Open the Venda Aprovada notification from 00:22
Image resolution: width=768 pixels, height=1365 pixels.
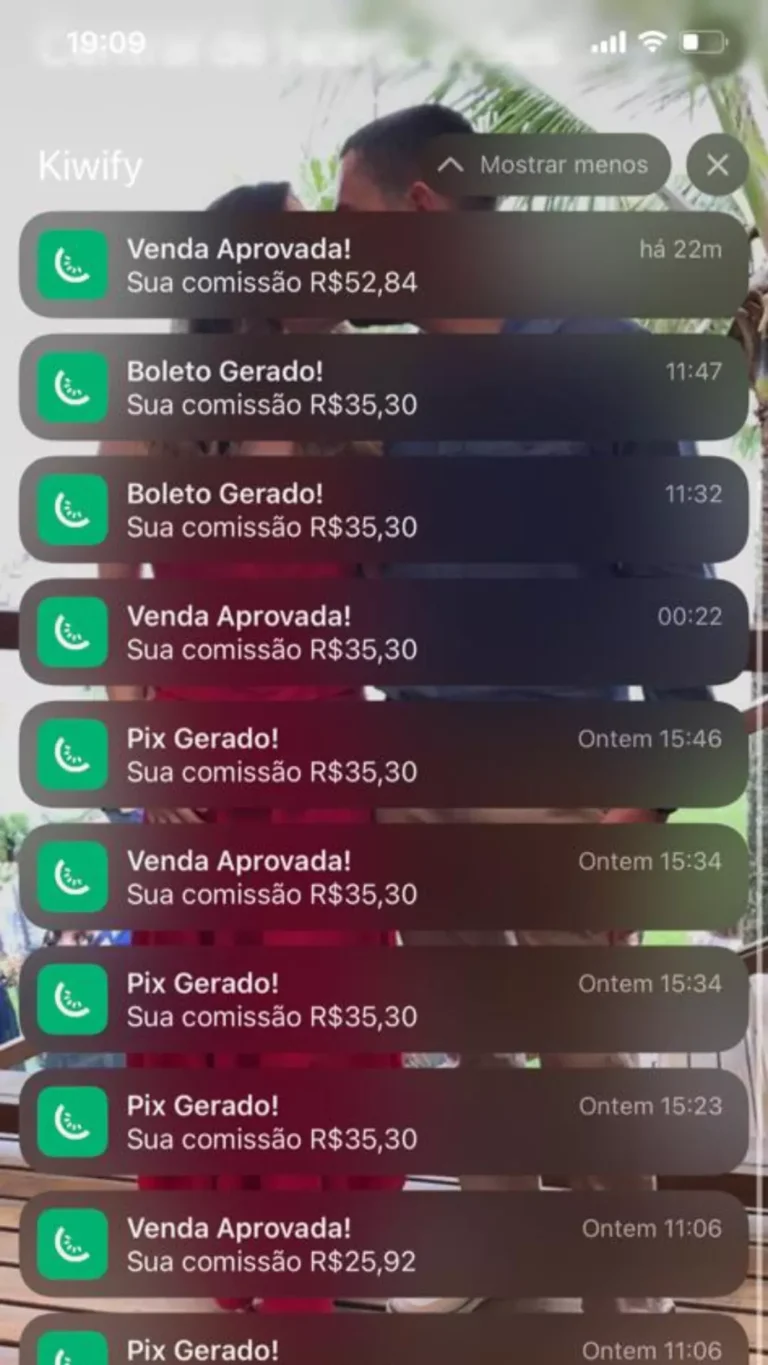[384, 632]
